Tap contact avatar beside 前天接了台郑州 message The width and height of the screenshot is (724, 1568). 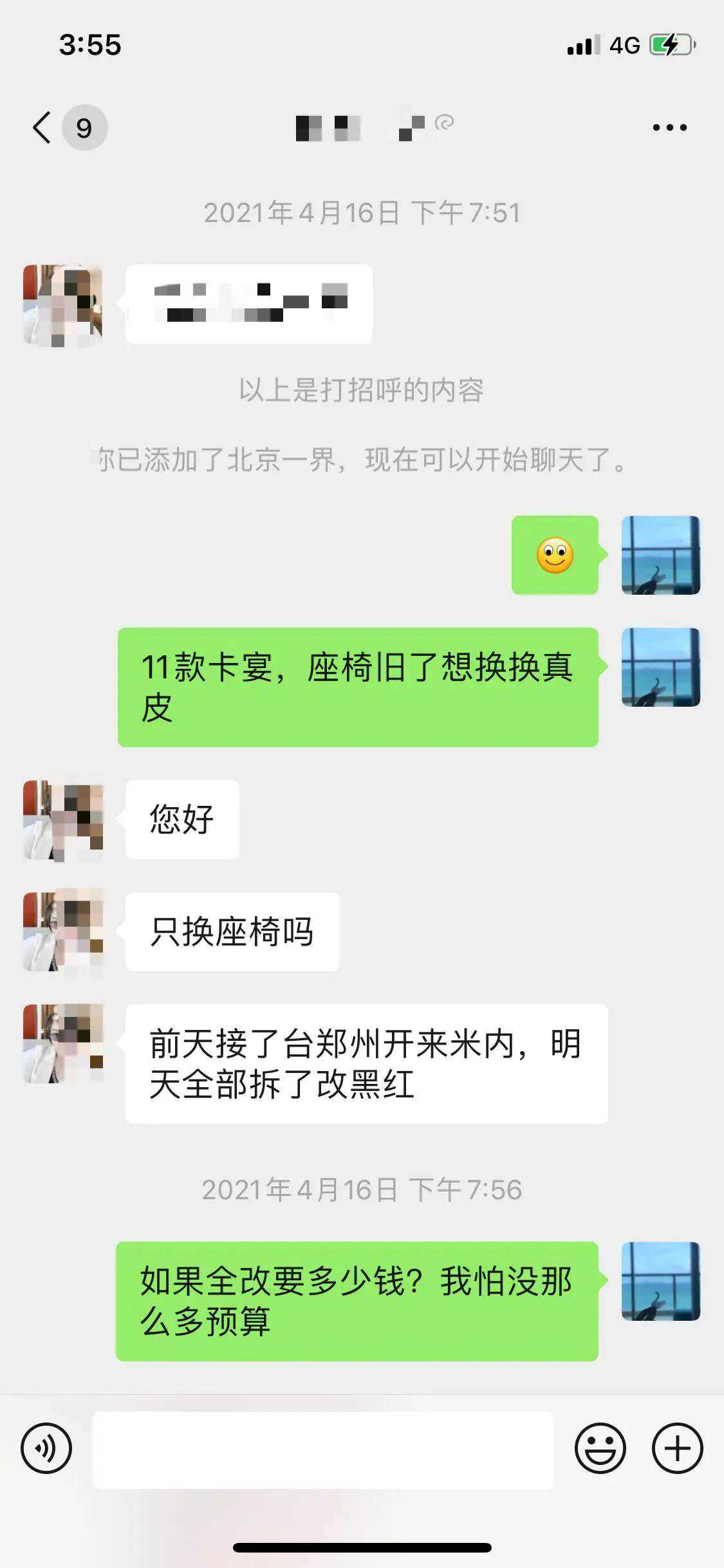point(63,1043)
